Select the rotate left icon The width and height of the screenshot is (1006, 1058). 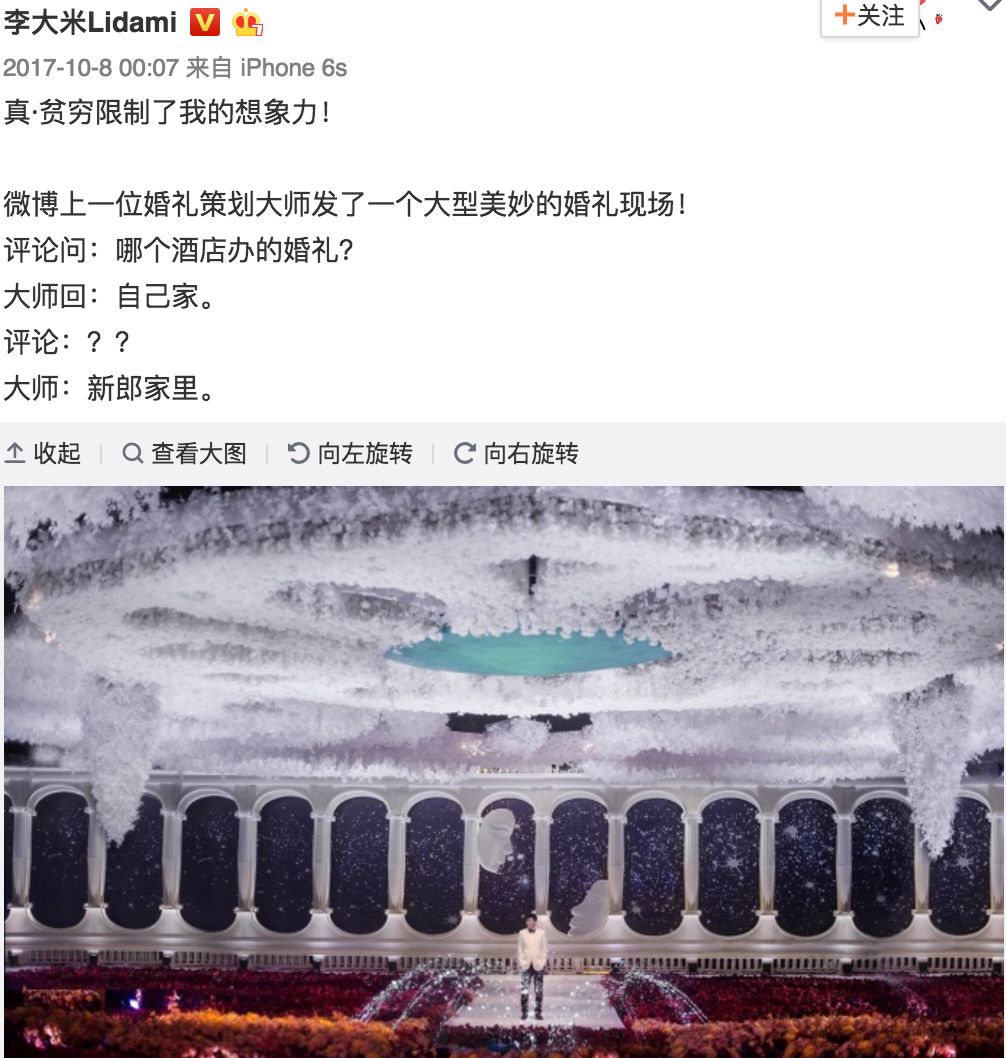point(296,453)
